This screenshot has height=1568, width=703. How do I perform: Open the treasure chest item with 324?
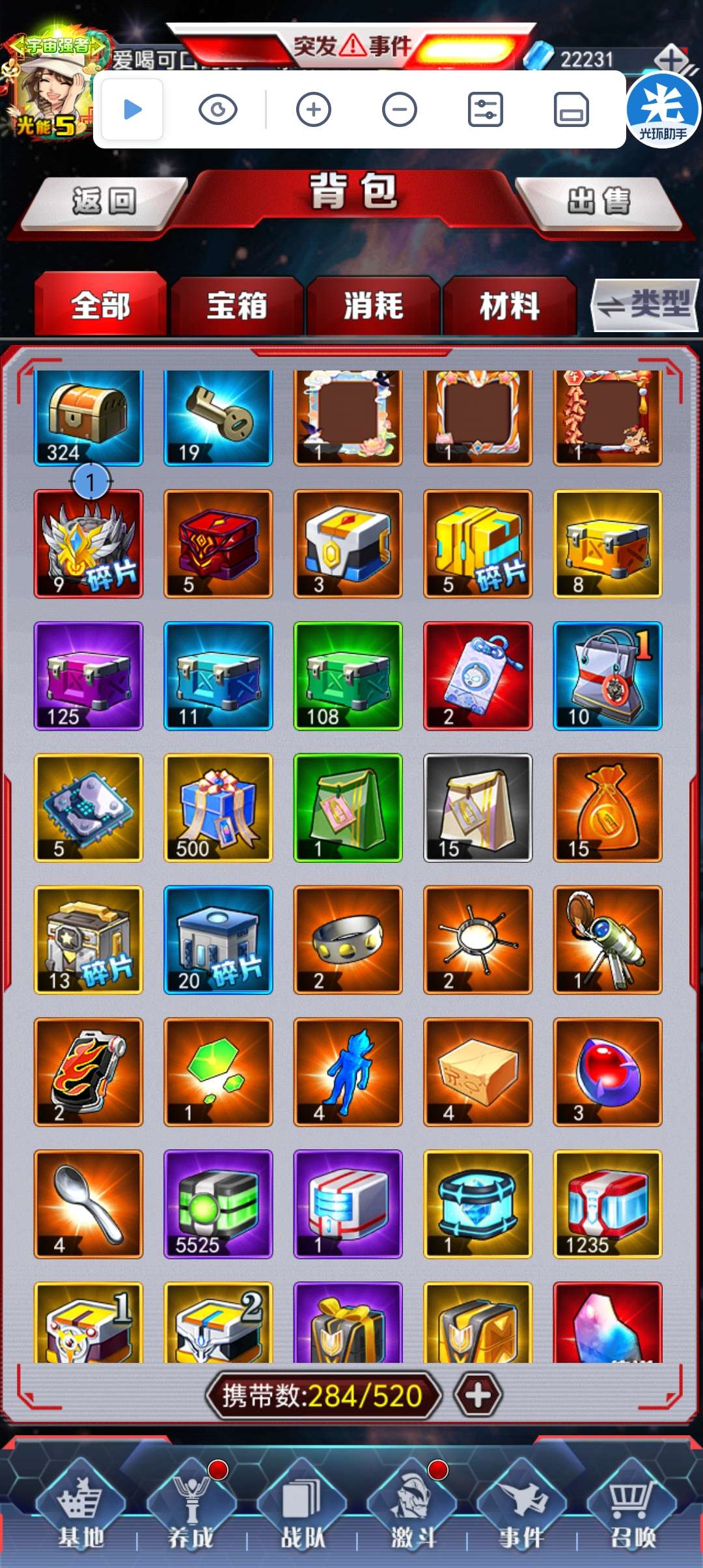pyautogui.click(x=88, y=417)
